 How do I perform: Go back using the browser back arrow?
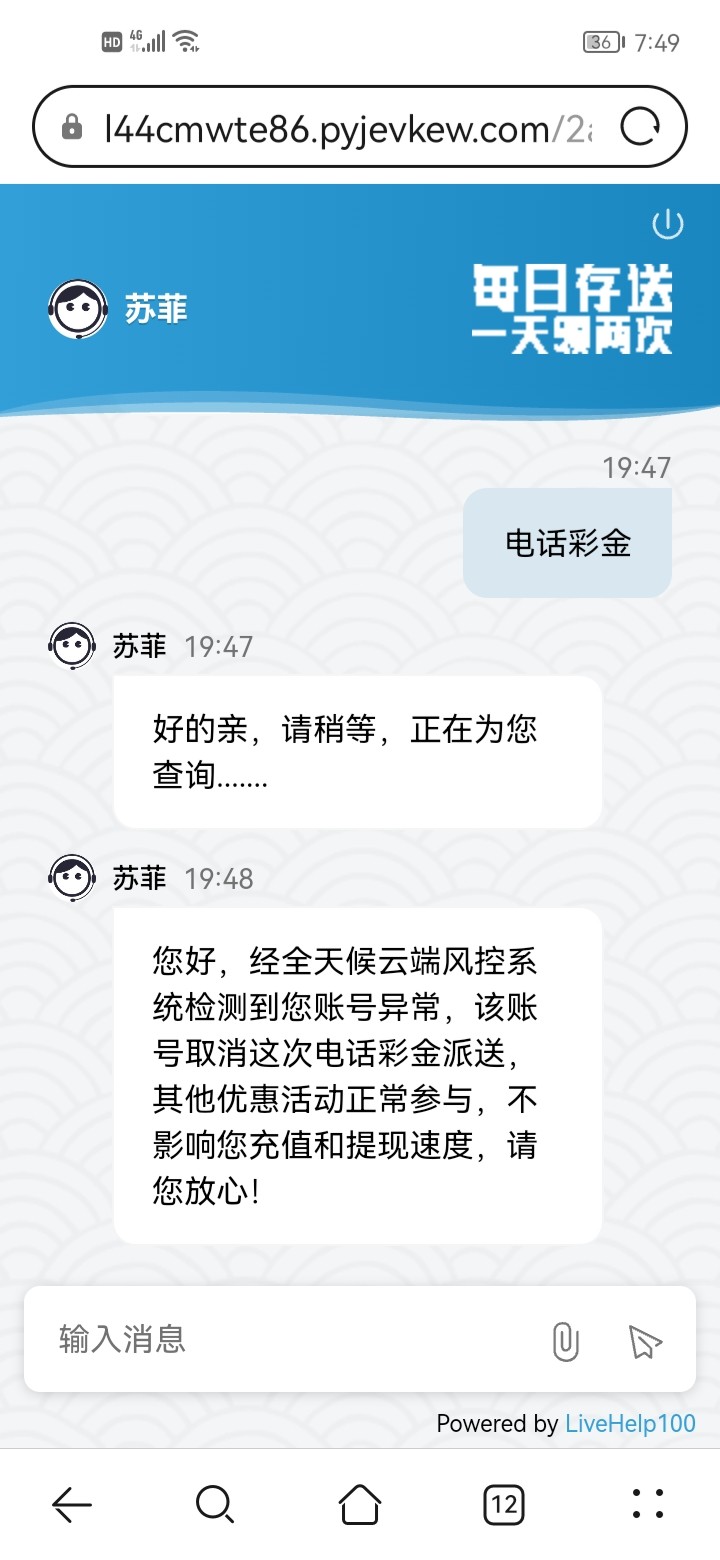pos(72,1503)
